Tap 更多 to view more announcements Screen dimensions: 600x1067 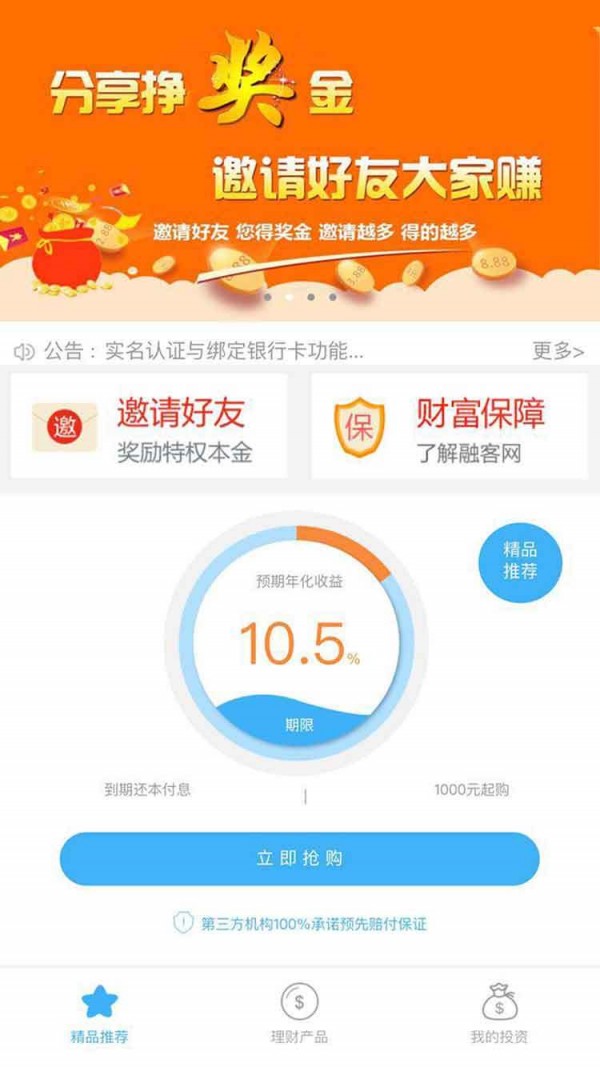click(x=557, y=351)
